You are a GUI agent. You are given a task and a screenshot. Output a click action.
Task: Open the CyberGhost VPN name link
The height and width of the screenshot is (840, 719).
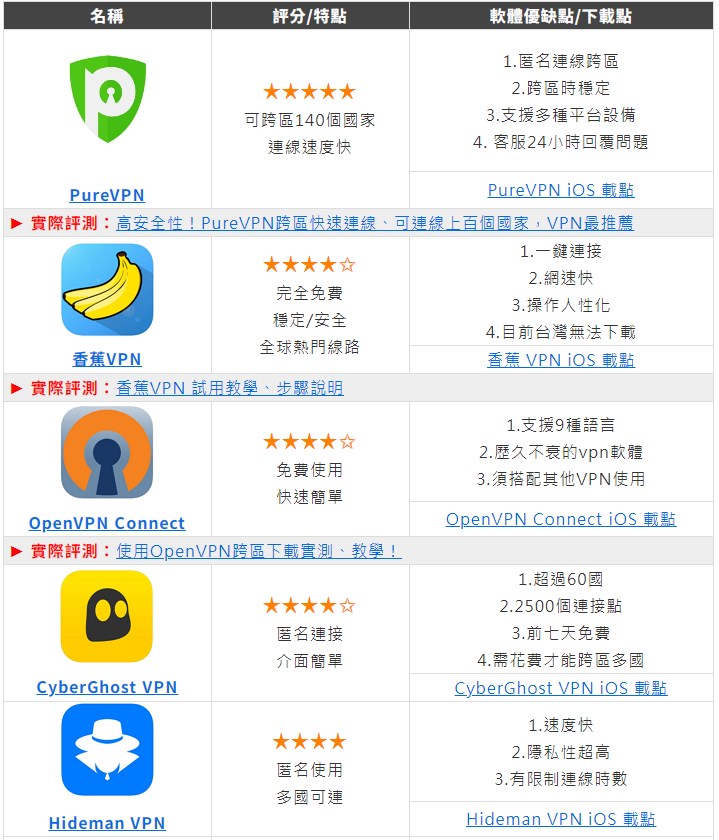point(107,687)
